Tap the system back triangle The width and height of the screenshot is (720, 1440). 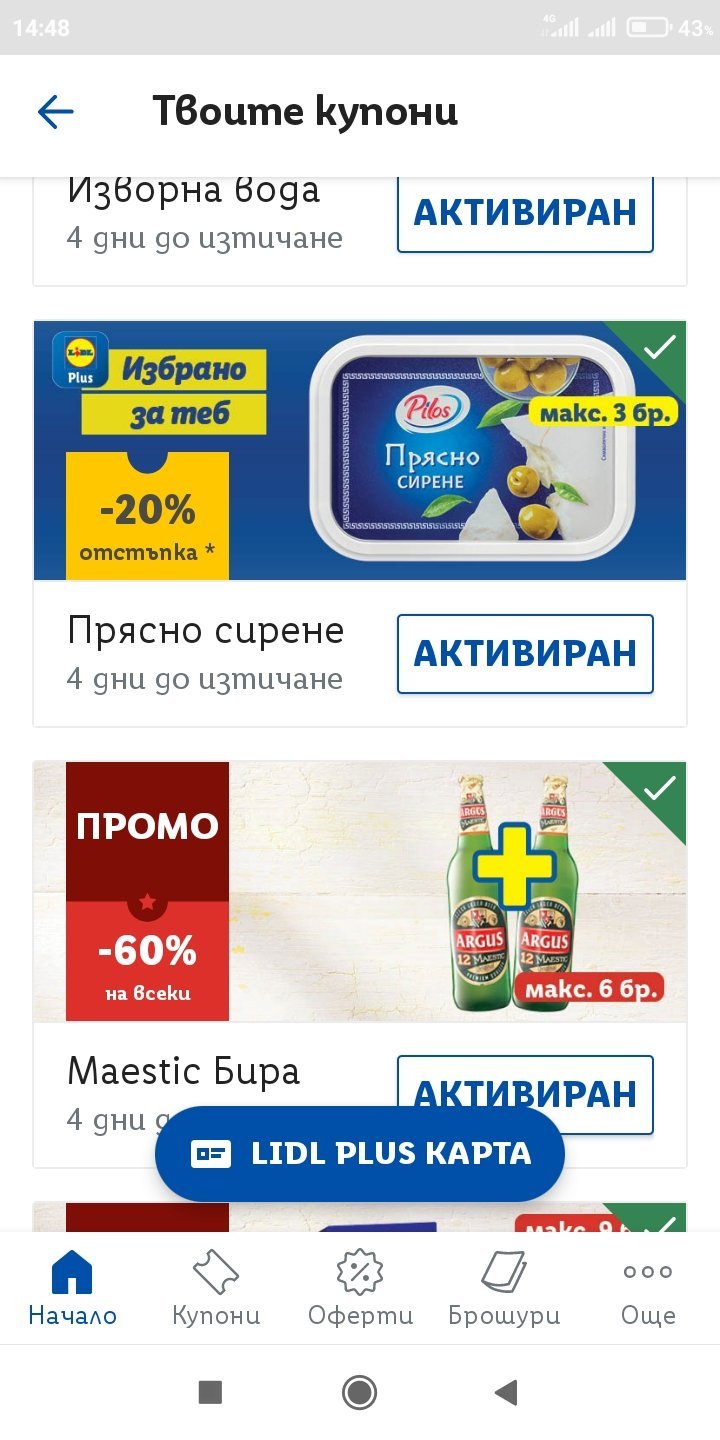point(506,1392)
